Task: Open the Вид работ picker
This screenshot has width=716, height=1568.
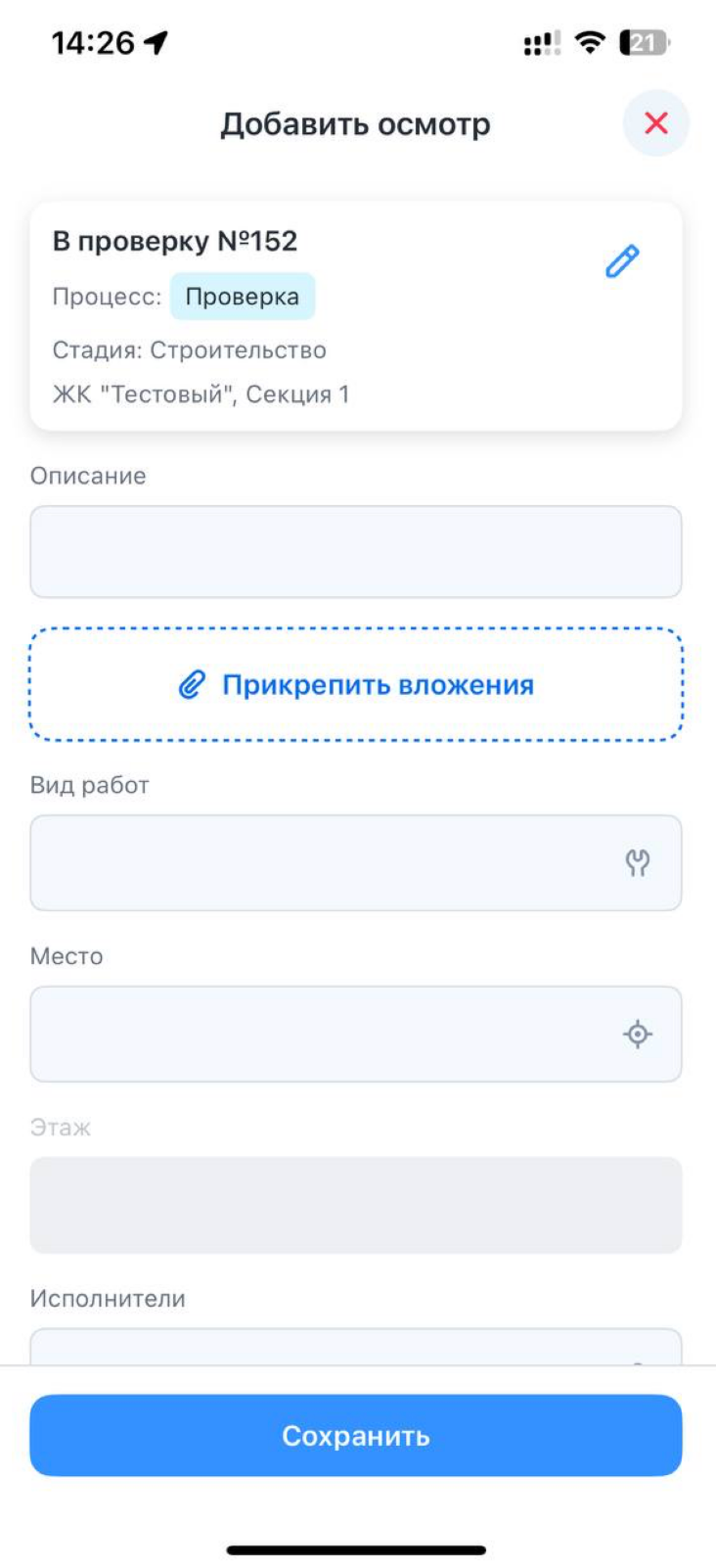Action: coord(356,863)
